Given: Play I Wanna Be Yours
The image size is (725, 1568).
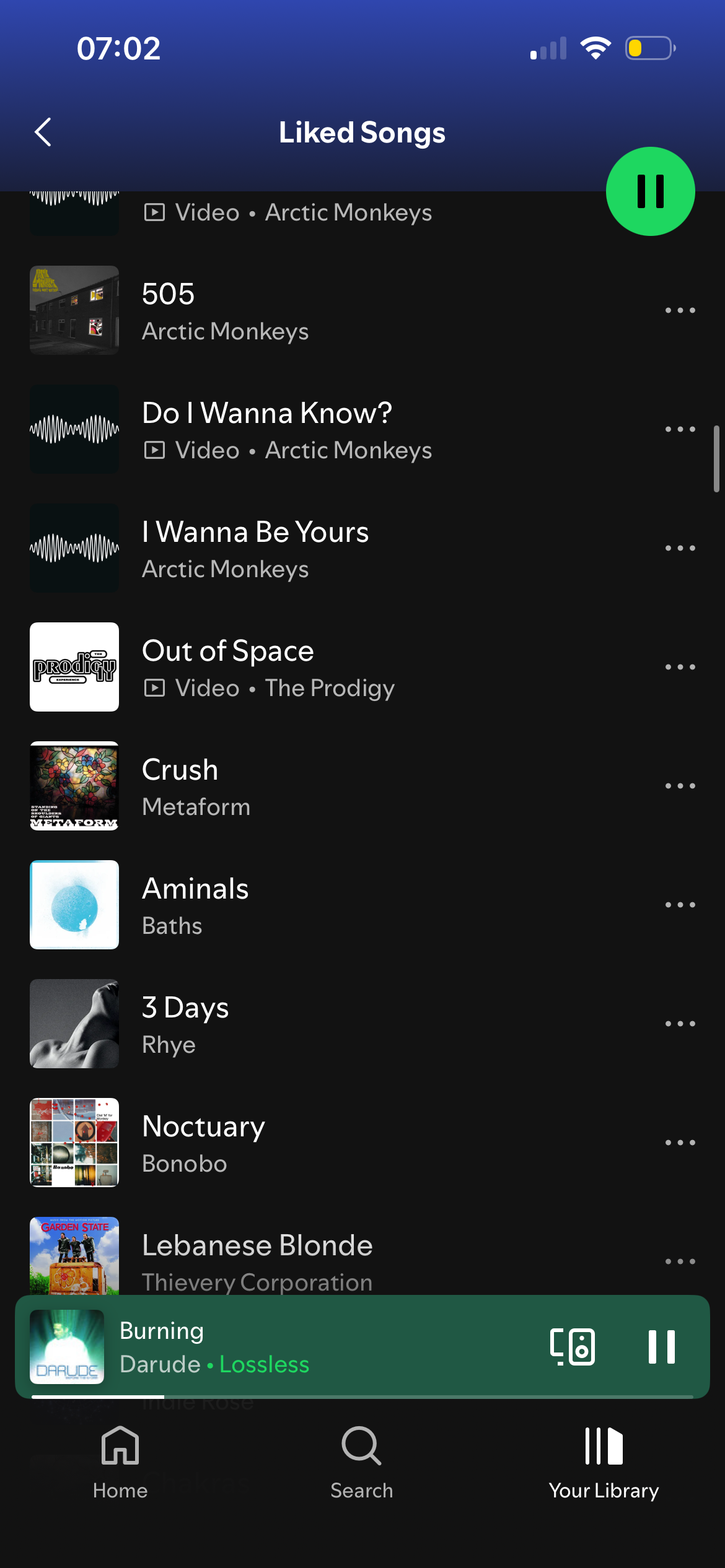Looking at the screenshot, I should tap(310, 548).
